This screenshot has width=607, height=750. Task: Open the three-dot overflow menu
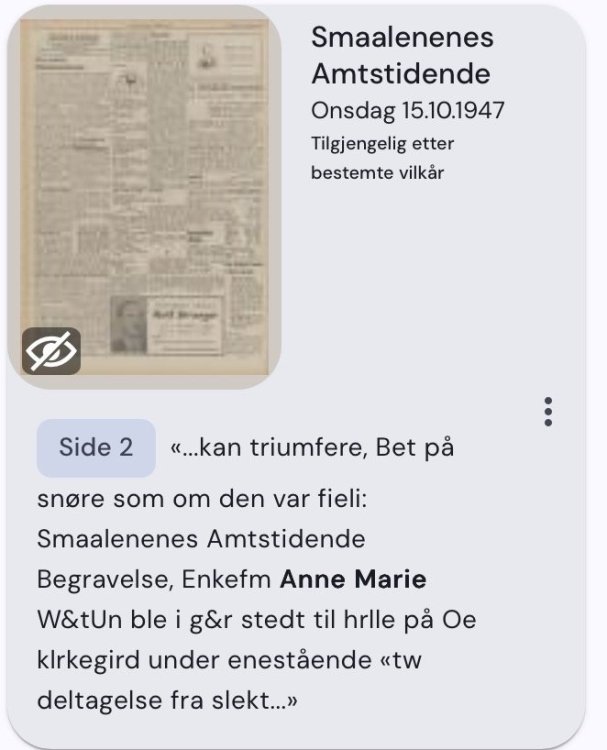coord(547,411)
